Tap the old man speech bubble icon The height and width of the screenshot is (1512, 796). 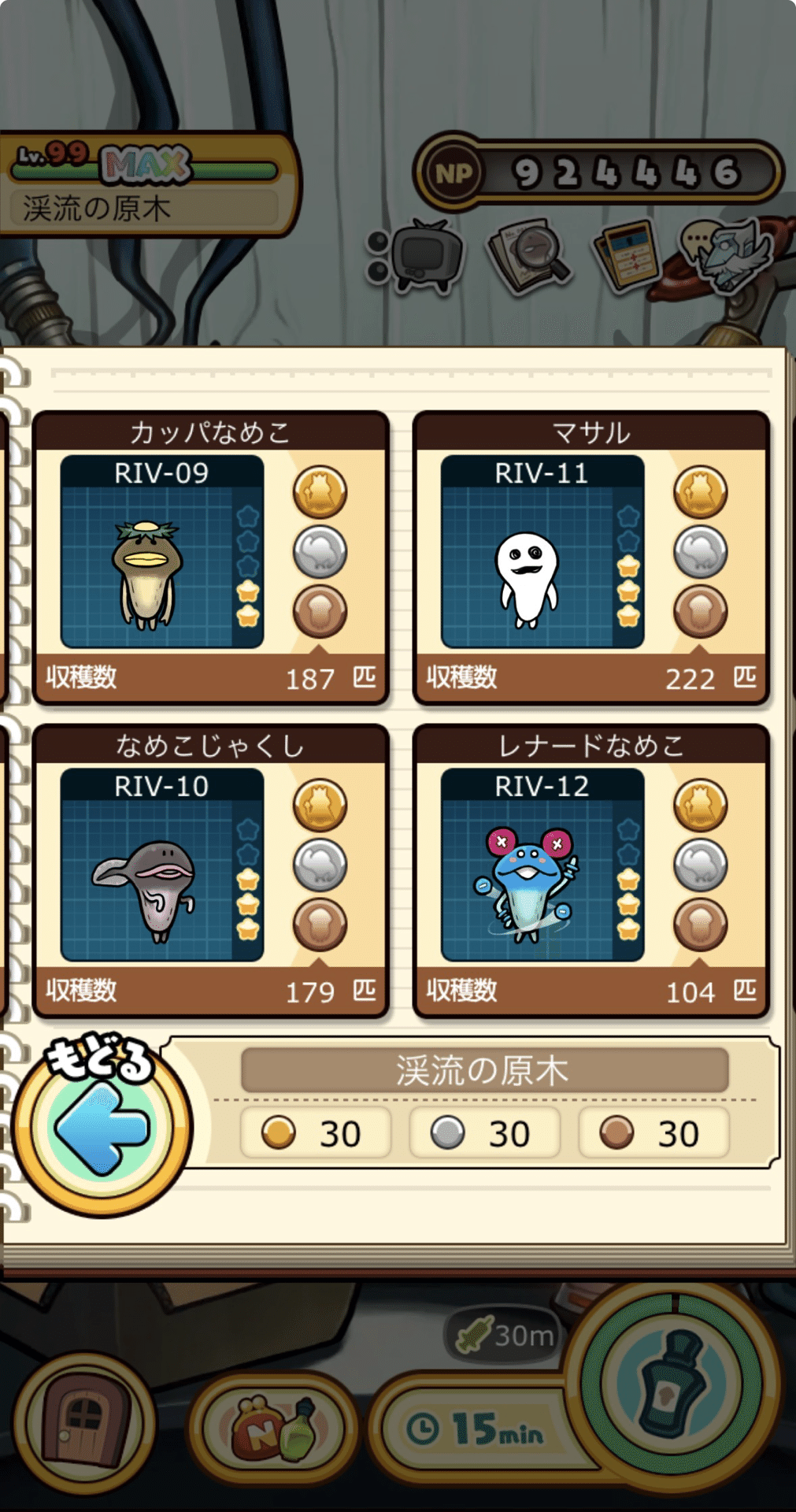(x=722, y=250)
